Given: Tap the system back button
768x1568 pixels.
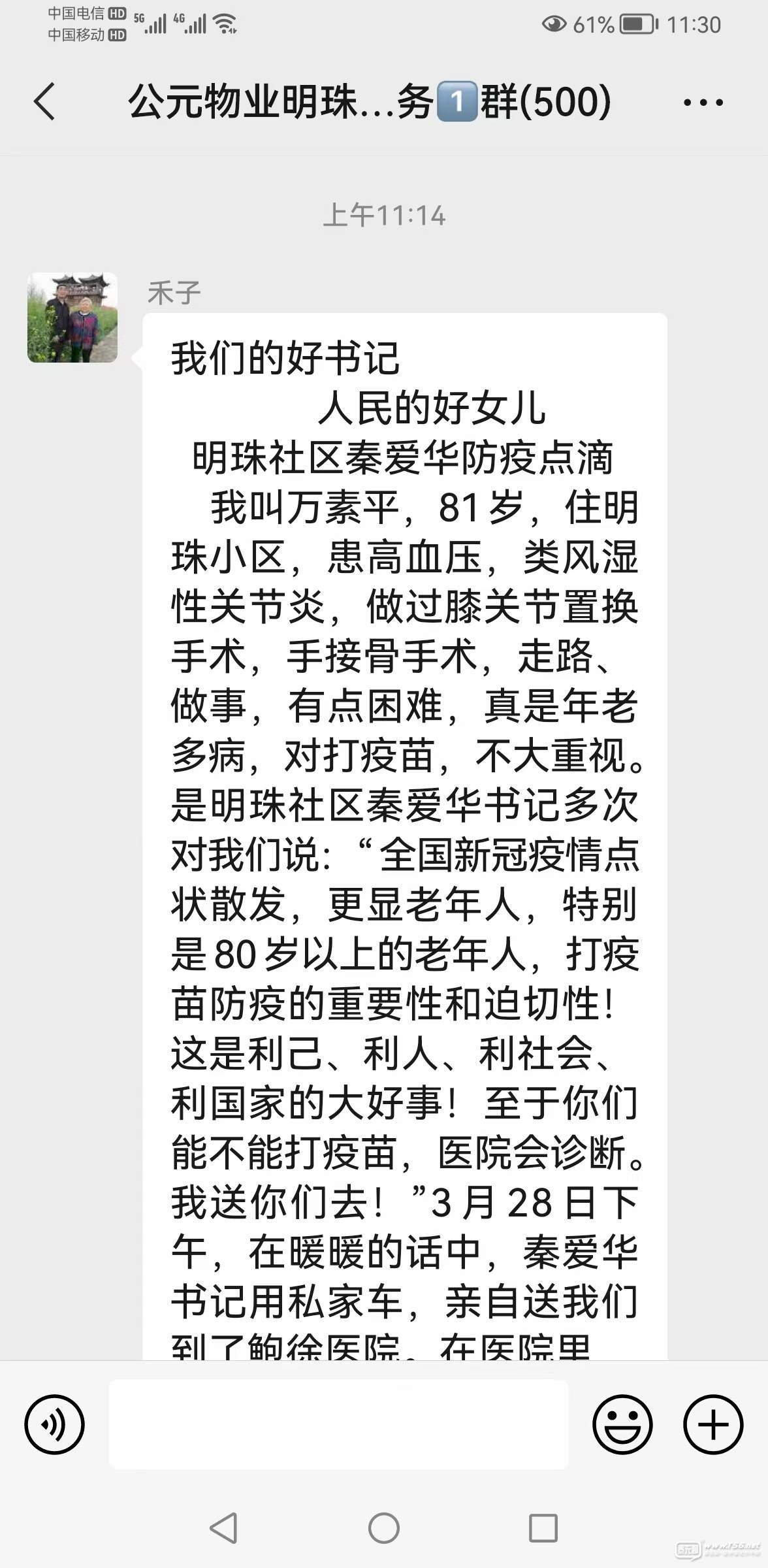Looking at the screenshot, I should (224, 1528).
